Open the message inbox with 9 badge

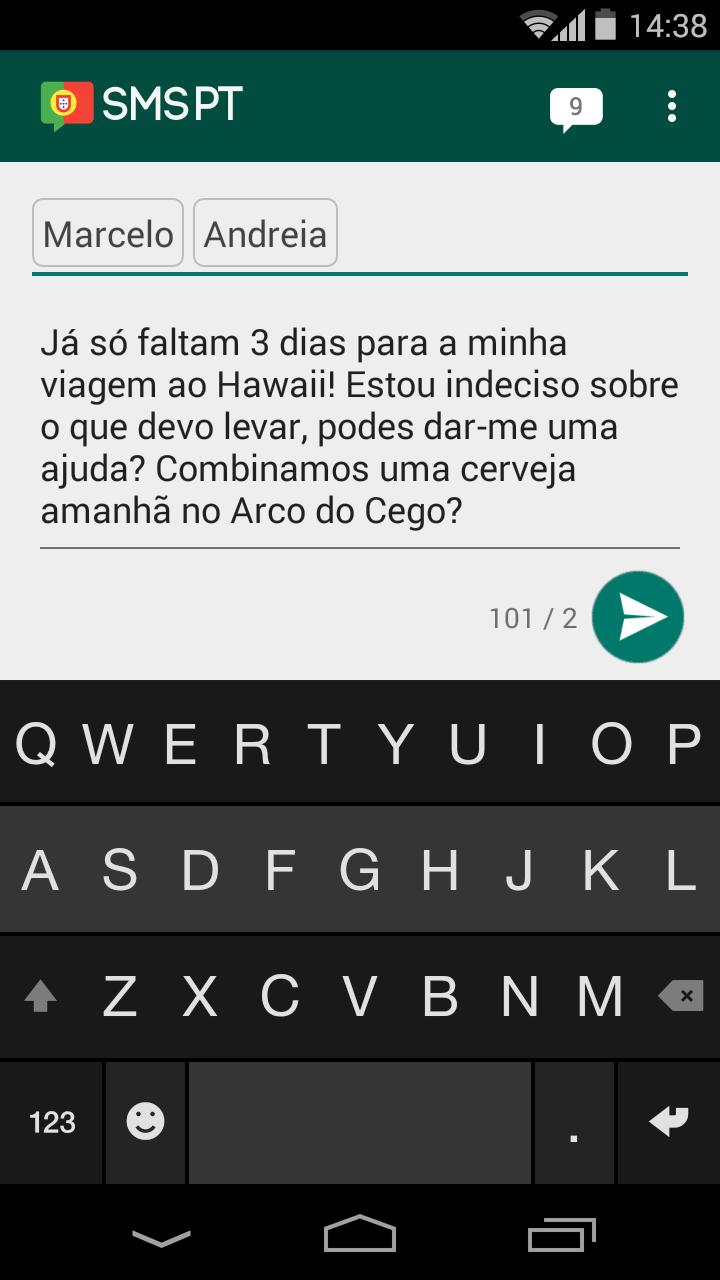(576, 108)
